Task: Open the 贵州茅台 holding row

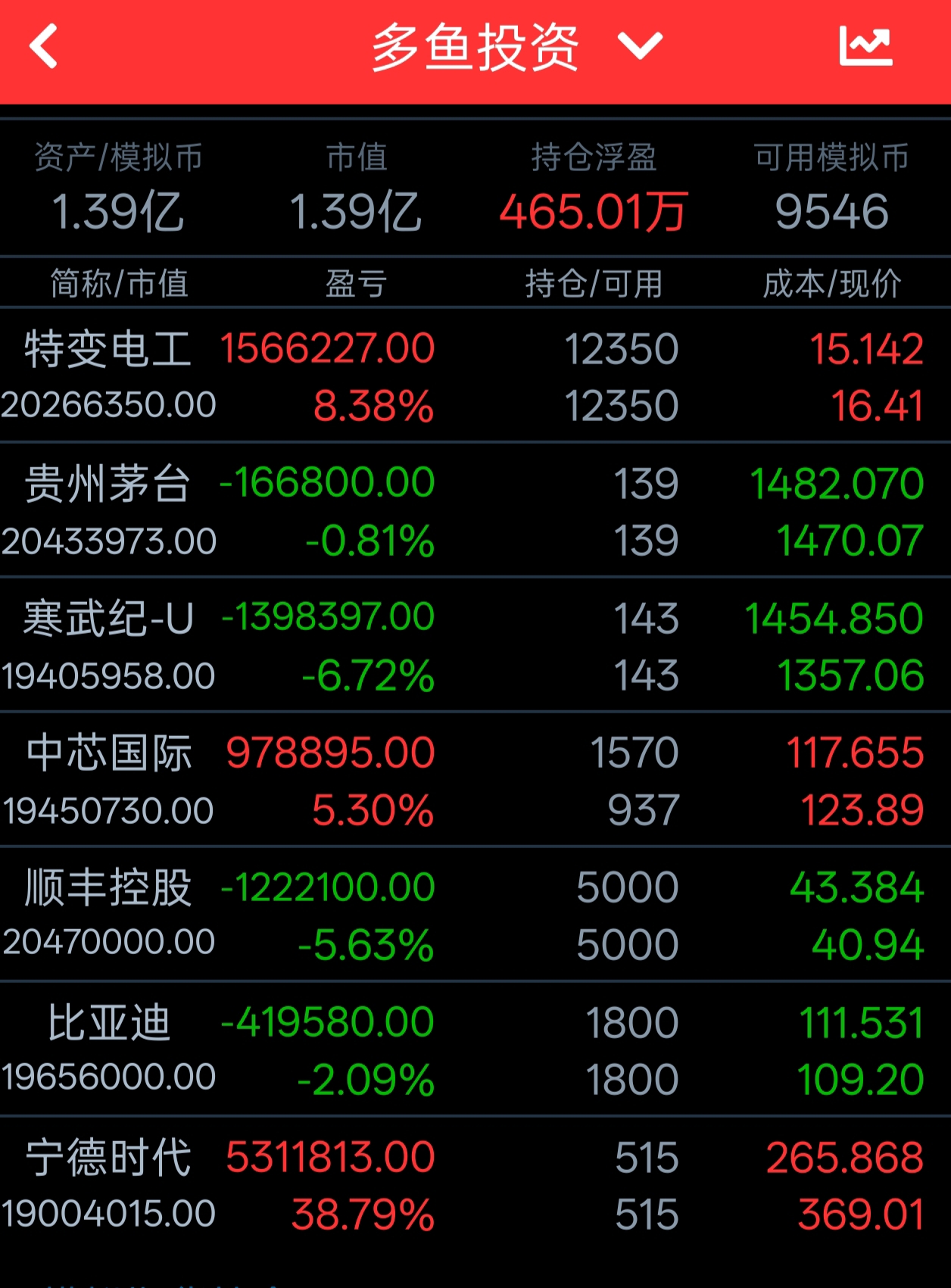Action: point(475,511)
